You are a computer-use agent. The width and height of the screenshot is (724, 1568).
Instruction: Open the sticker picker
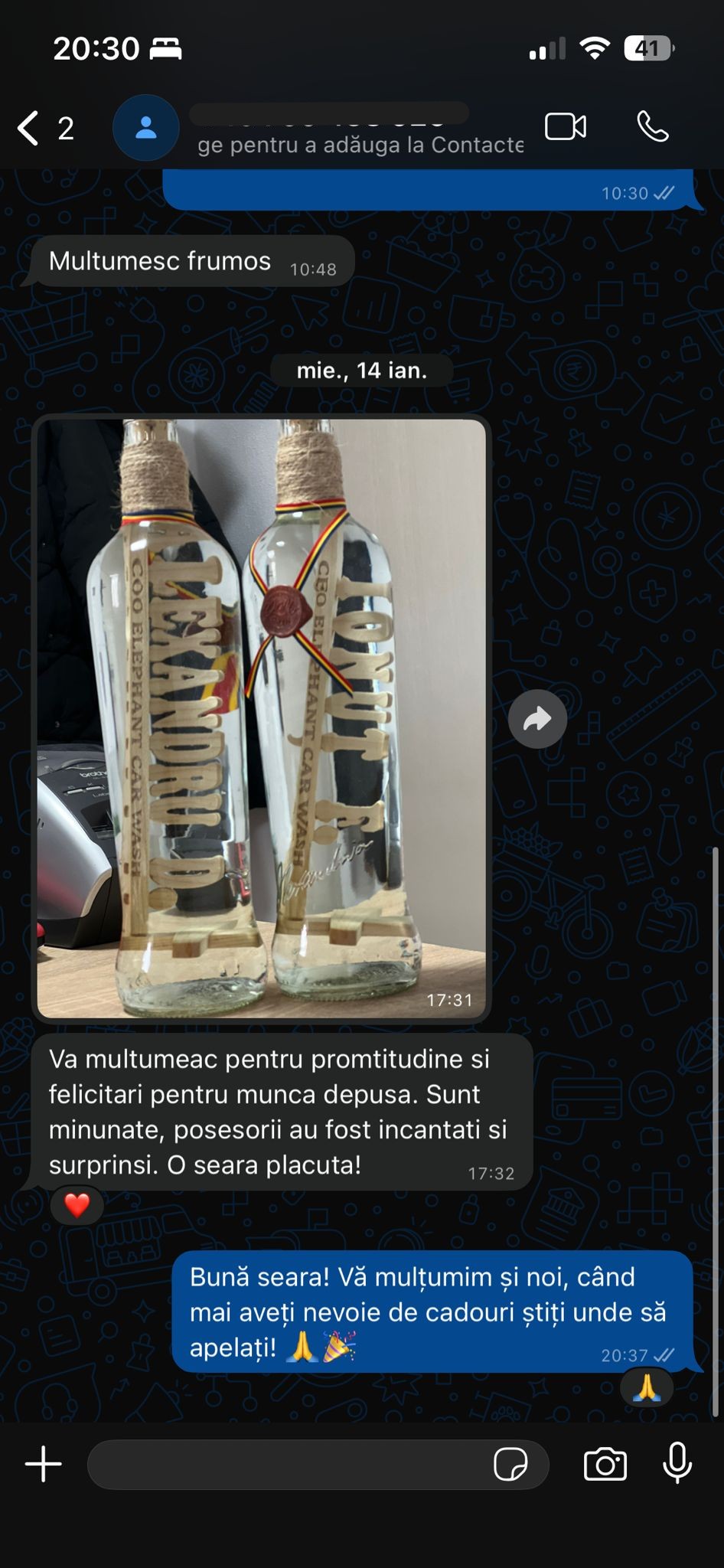pos(510,1465)
